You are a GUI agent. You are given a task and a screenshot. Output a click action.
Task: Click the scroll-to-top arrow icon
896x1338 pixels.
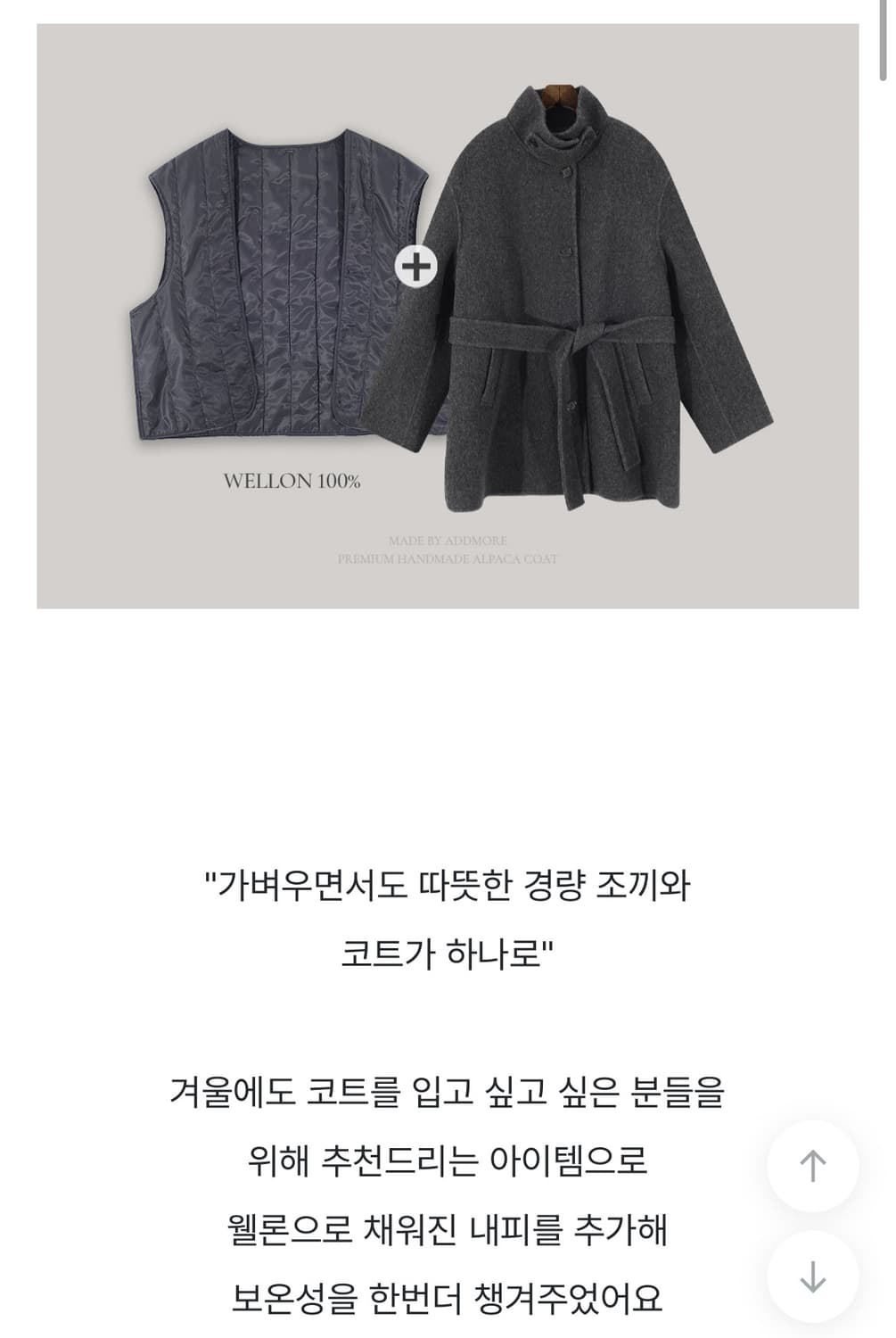813,1164
